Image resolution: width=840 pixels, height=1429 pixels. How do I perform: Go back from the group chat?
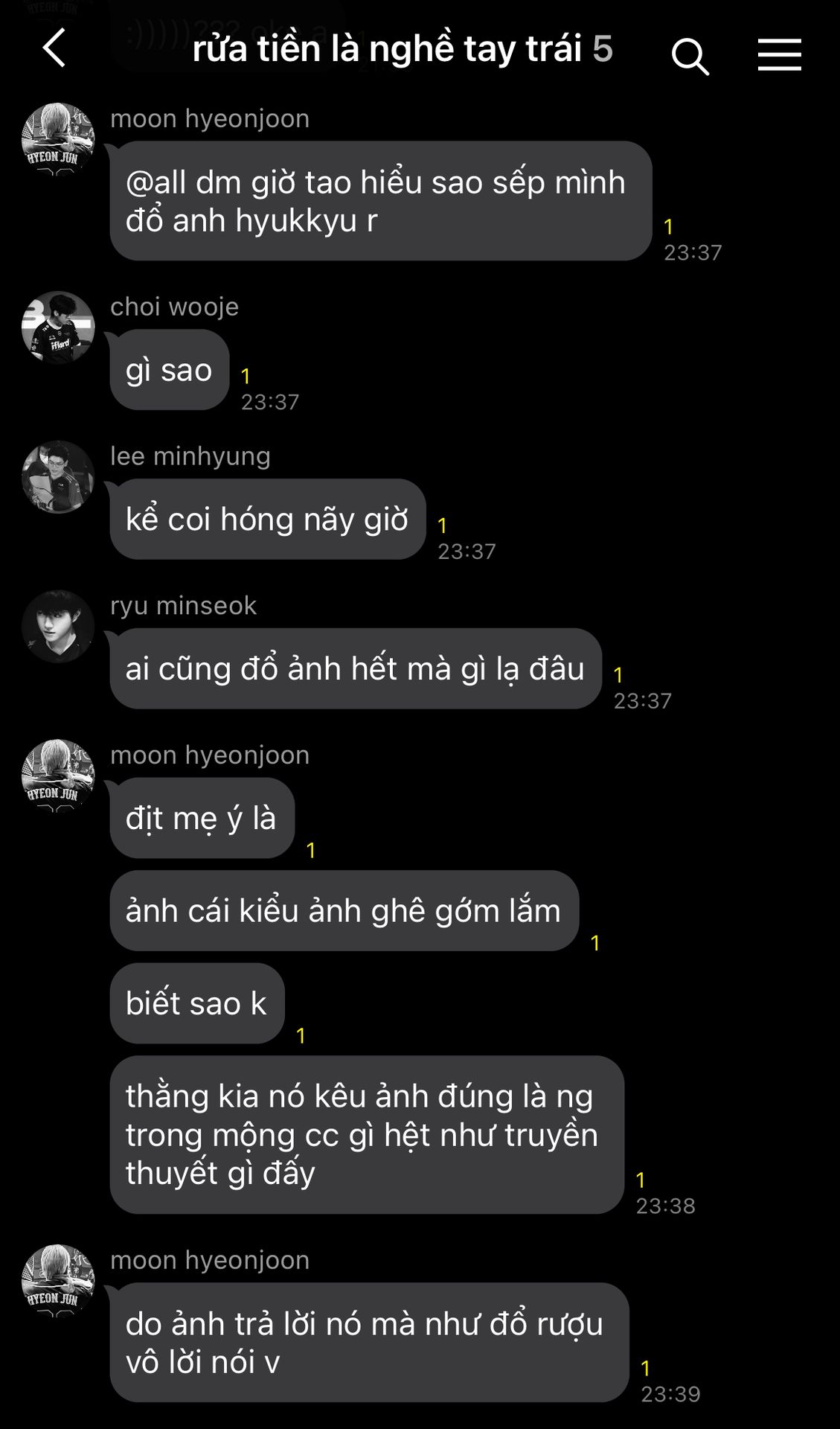click(54, 49)
